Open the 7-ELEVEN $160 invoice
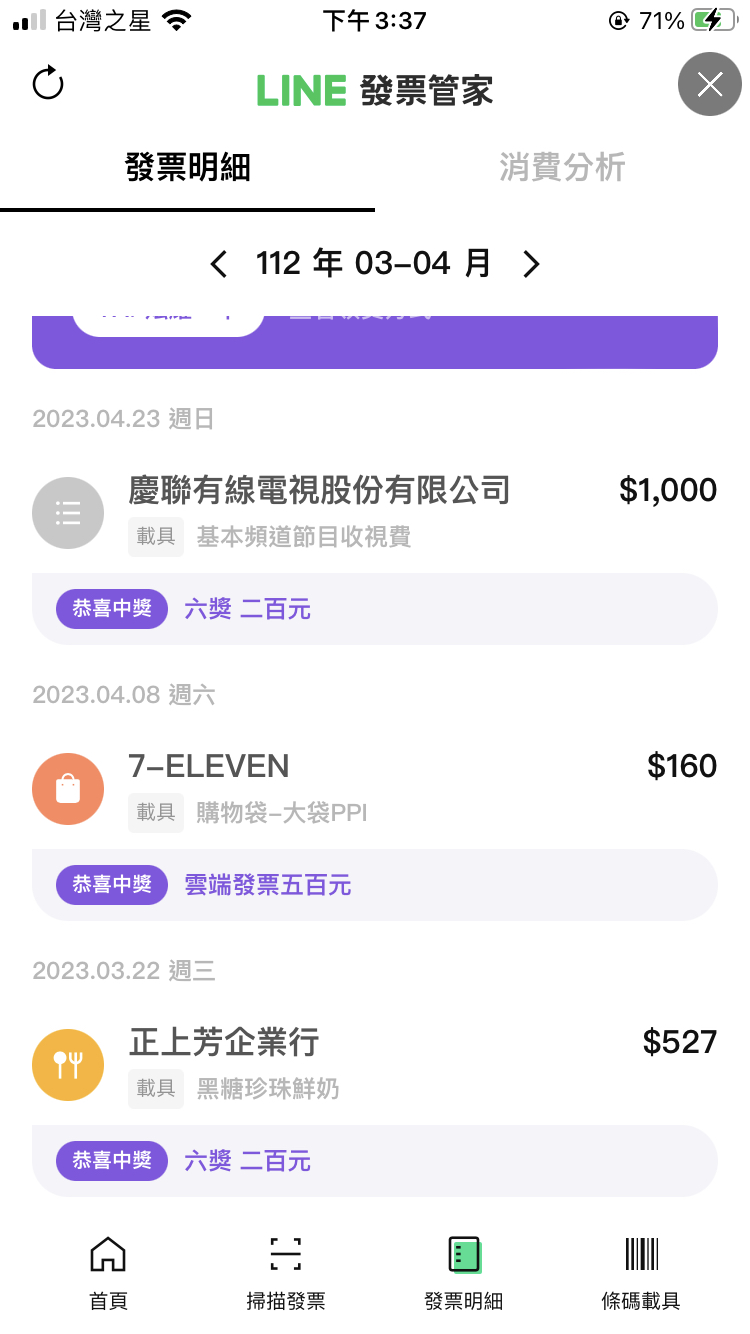 375,788
